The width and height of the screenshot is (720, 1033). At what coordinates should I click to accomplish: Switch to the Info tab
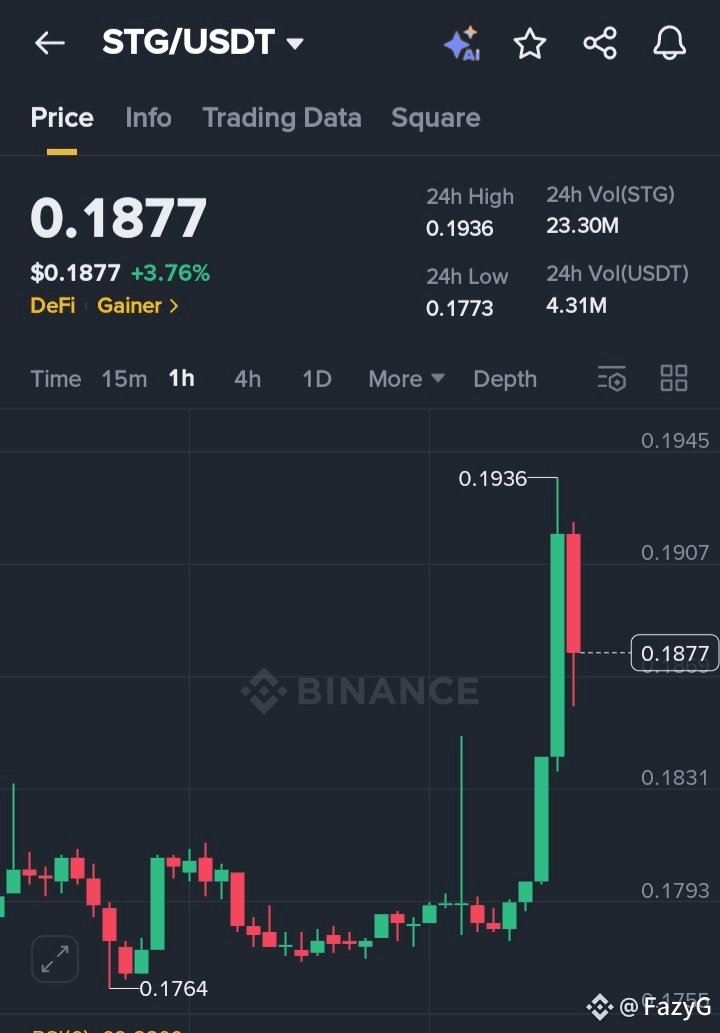click(148, 118)
